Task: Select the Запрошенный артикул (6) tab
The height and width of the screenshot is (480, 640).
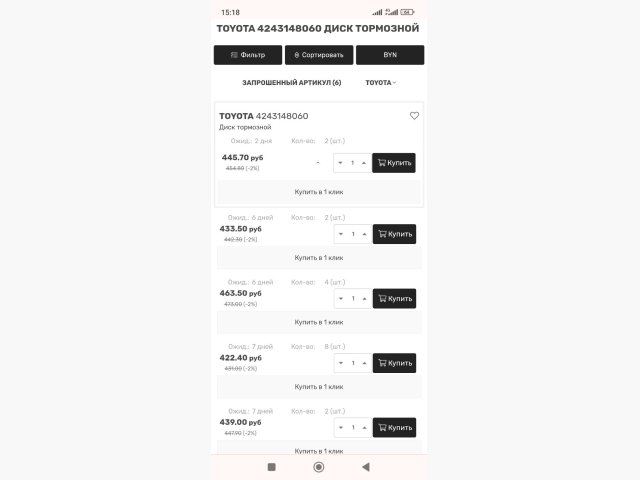Action: (291, 83)
